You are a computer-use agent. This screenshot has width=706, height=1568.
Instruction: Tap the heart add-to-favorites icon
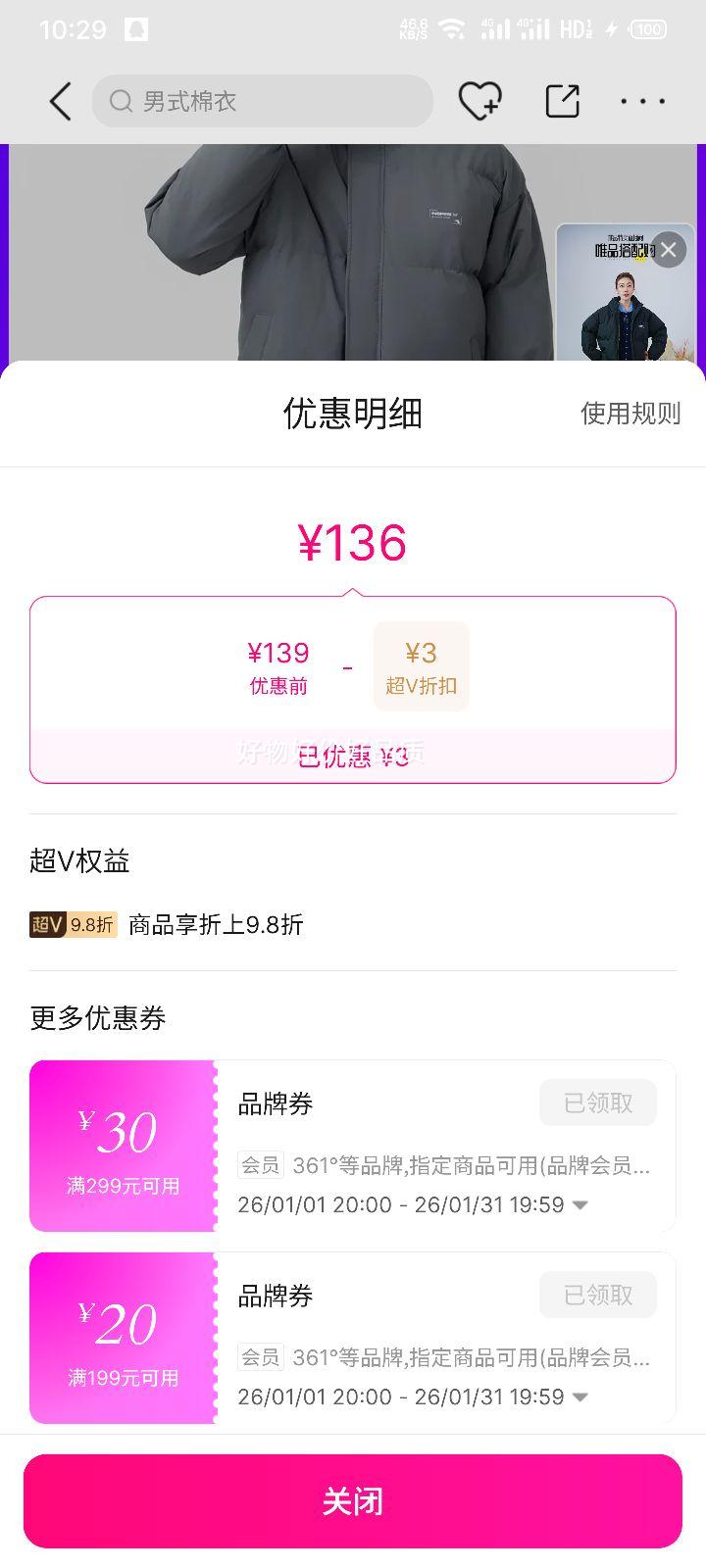point(479,101)
